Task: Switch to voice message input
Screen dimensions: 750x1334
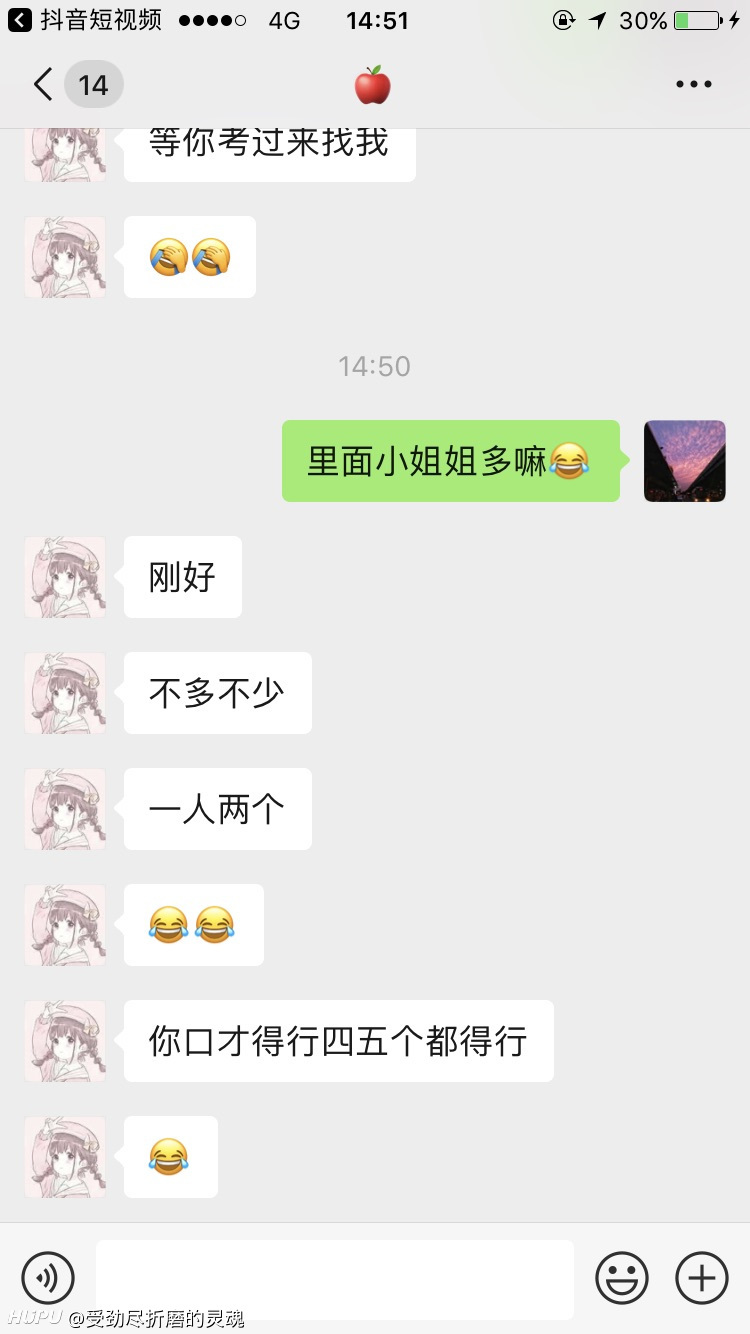Action: pos(48,1277)
